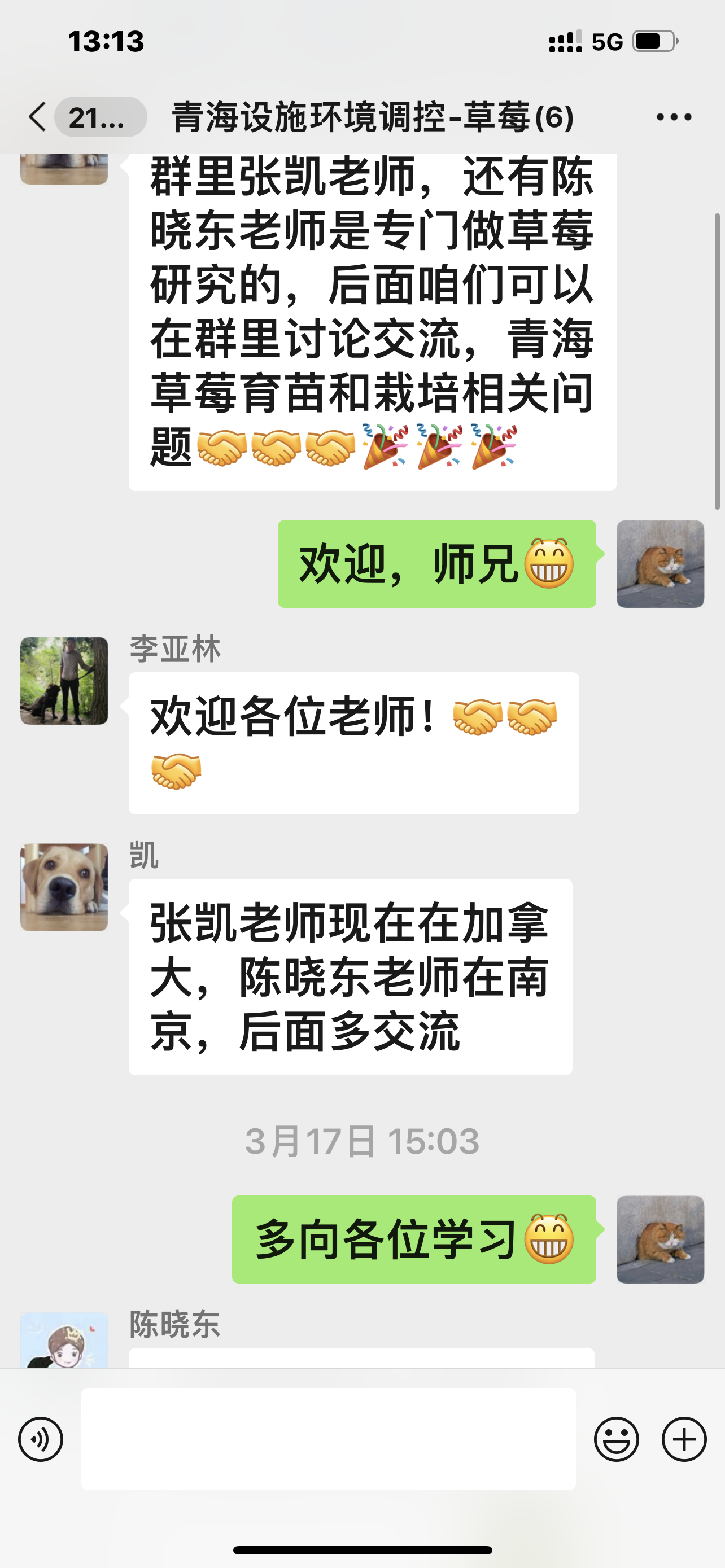The image size is (725, 1568).
Task: View 凯's profile via dog avatar
Action: tap(64, 887)
